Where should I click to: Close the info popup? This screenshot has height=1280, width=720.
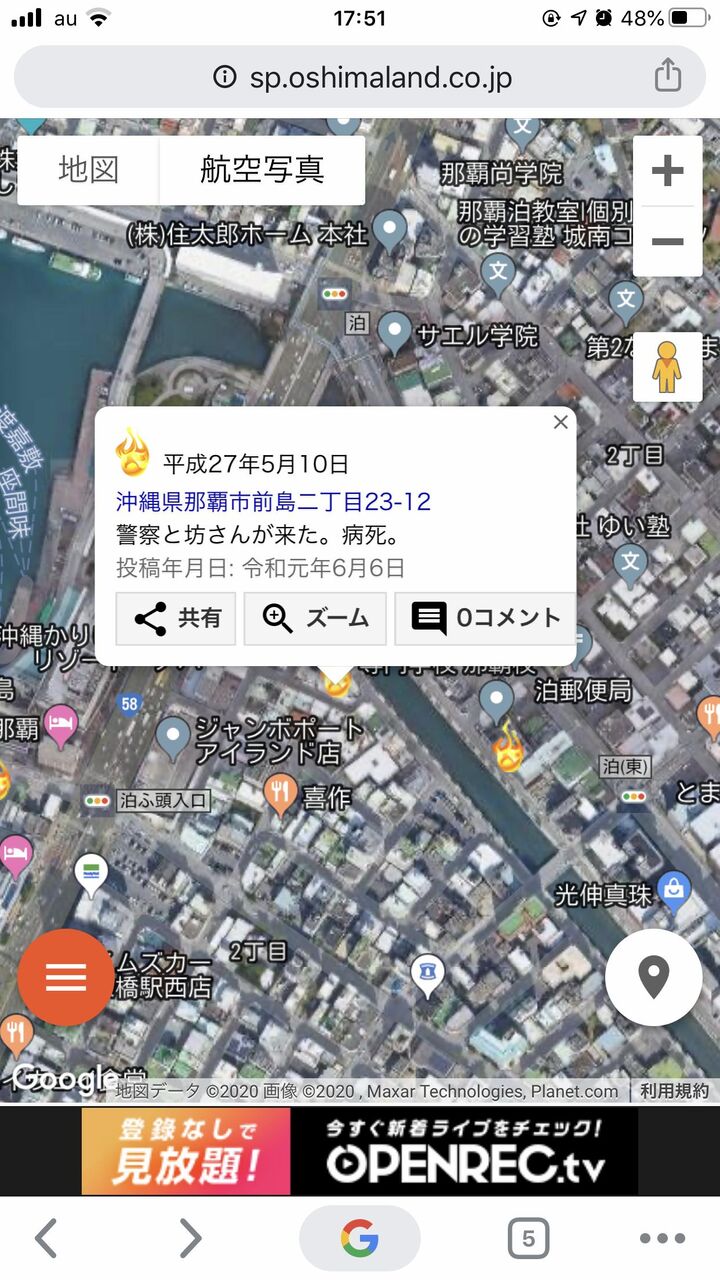tap(561, 422)
